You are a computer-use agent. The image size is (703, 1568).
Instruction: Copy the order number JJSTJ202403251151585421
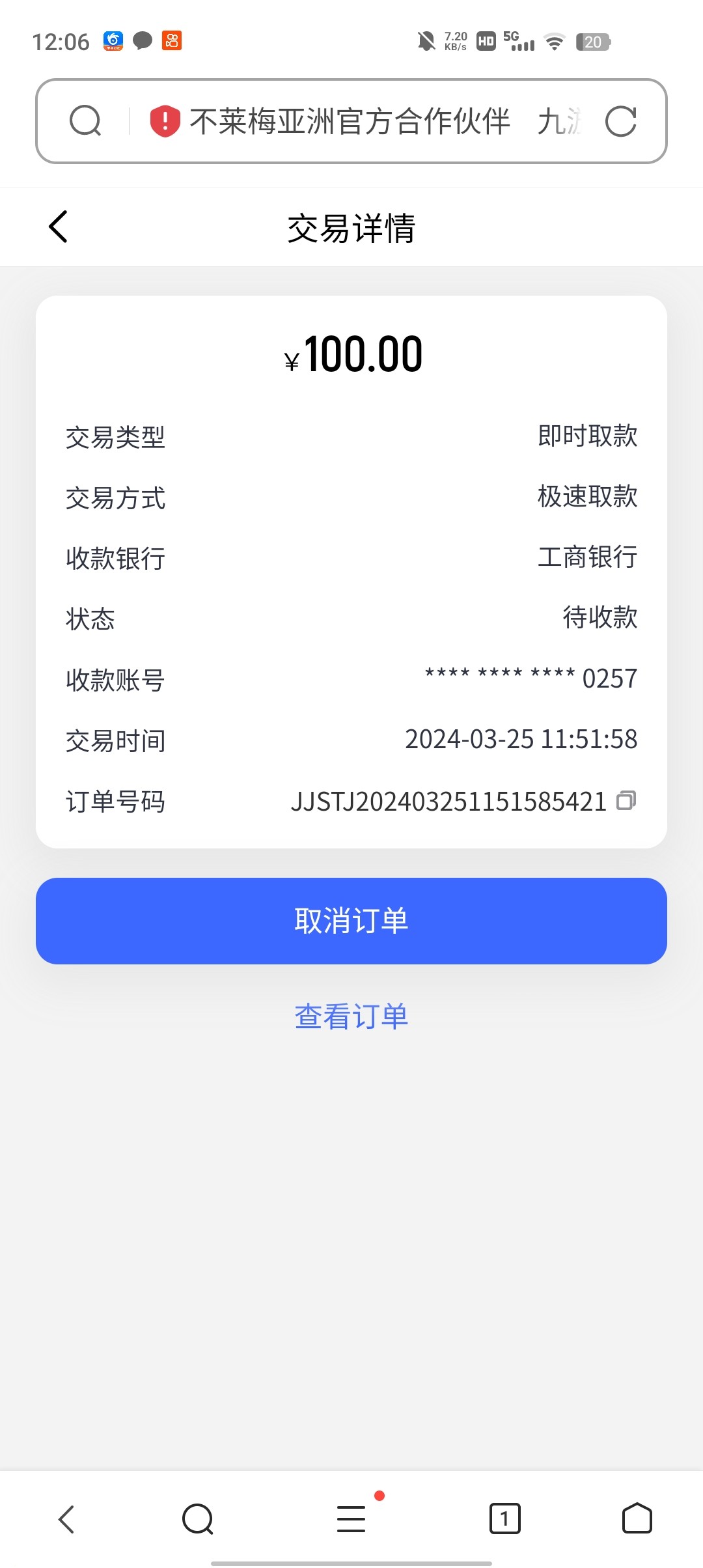[x=626, y=800]
